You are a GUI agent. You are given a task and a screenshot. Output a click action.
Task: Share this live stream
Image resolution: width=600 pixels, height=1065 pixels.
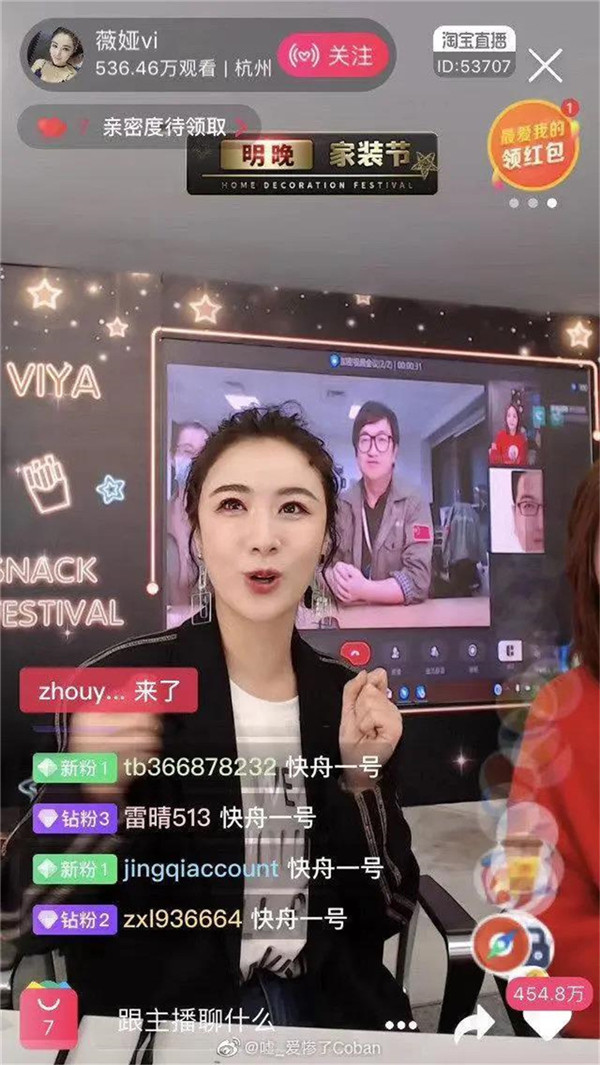click(x=474, y=1024)
